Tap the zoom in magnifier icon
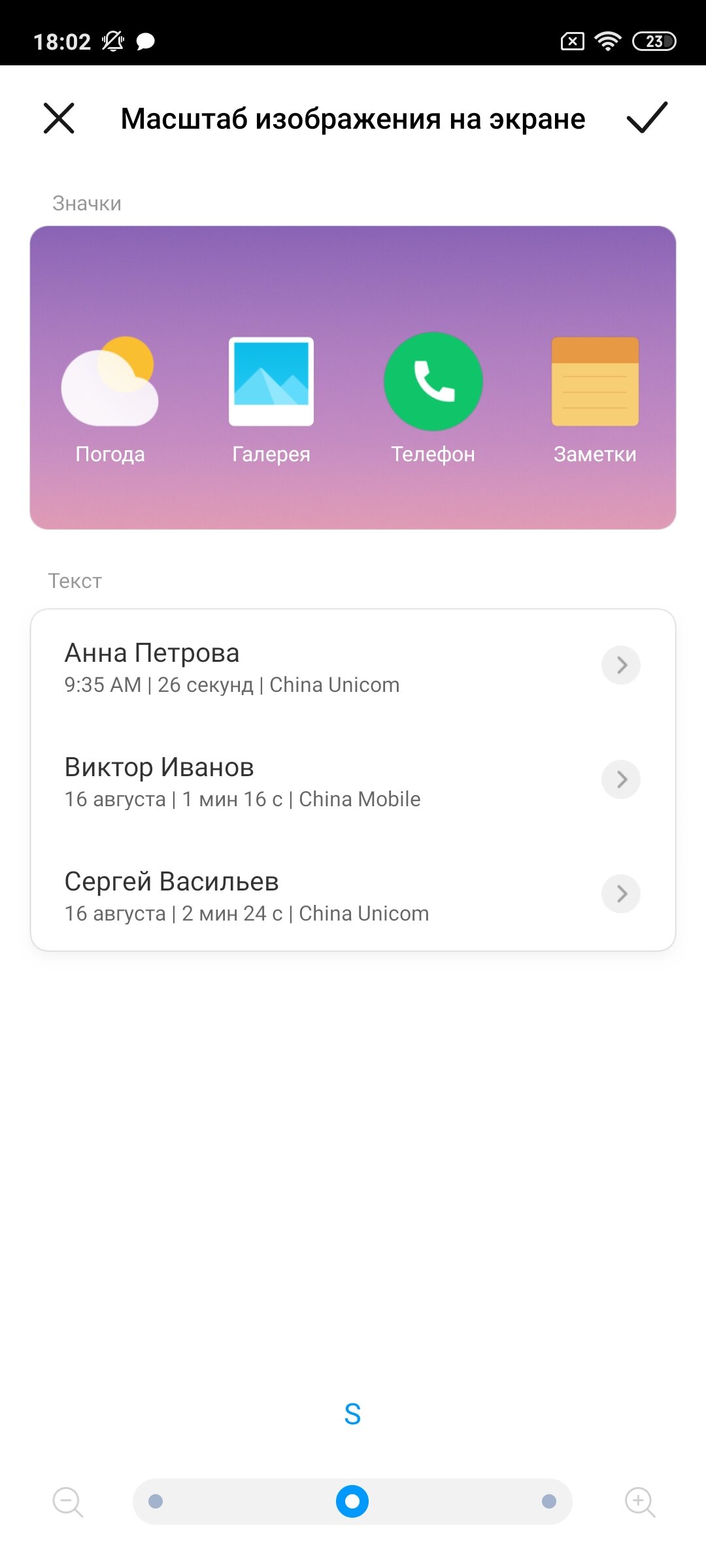This screenshot has height=1568, width=706. point(640,1502)
